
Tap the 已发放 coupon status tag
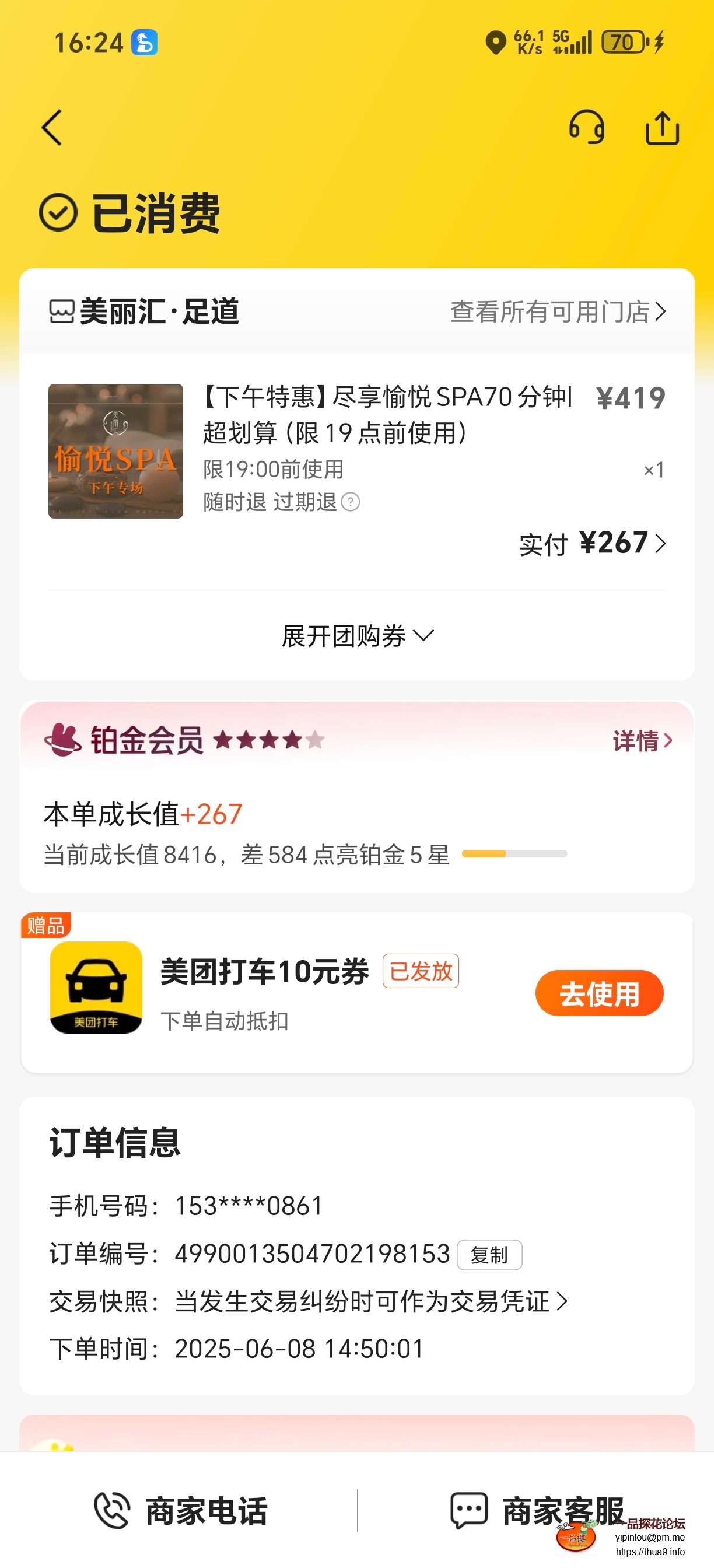click(x=421, y=972)
